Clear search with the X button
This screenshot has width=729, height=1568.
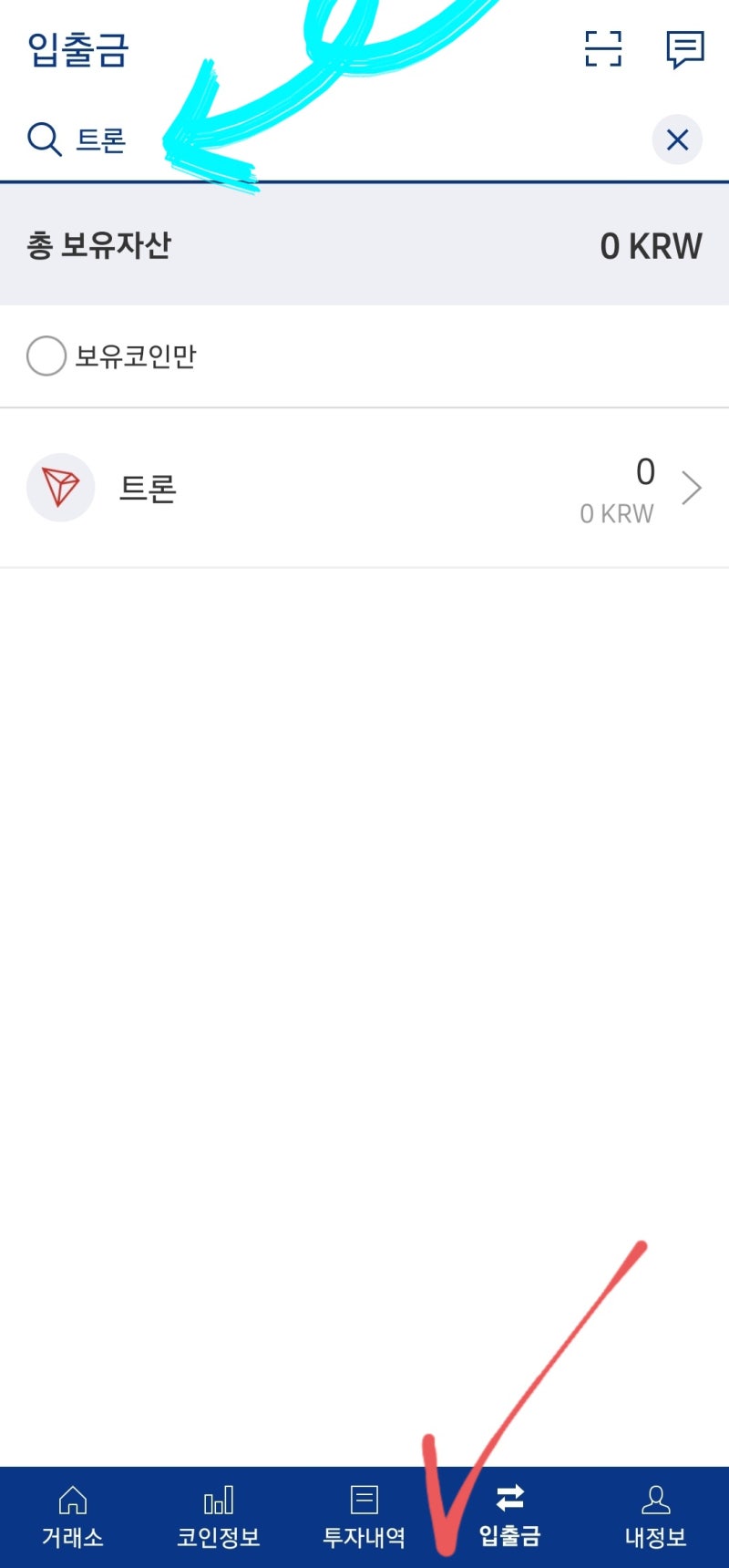pos(677,139)
